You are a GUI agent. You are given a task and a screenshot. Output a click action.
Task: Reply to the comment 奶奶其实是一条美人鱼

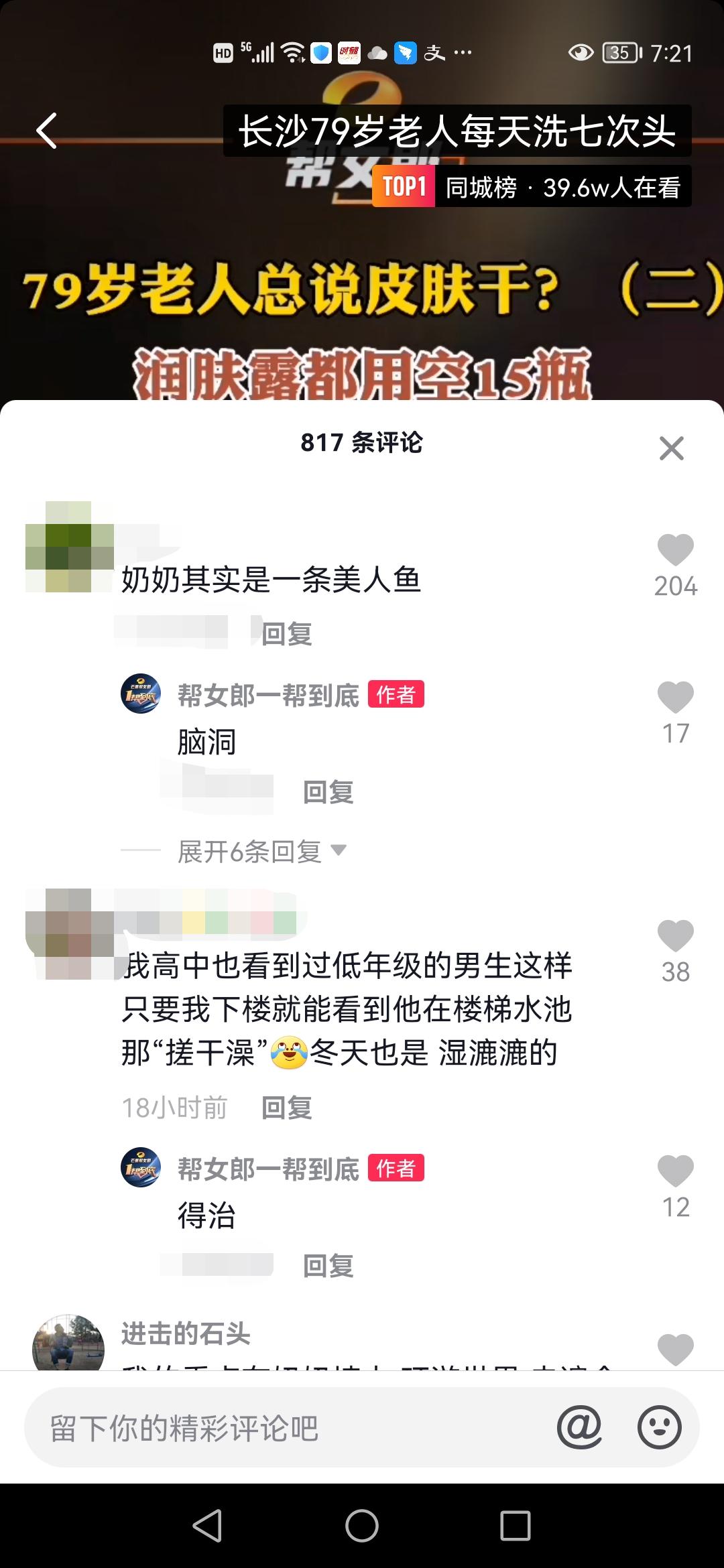click(x=286, y=634)
